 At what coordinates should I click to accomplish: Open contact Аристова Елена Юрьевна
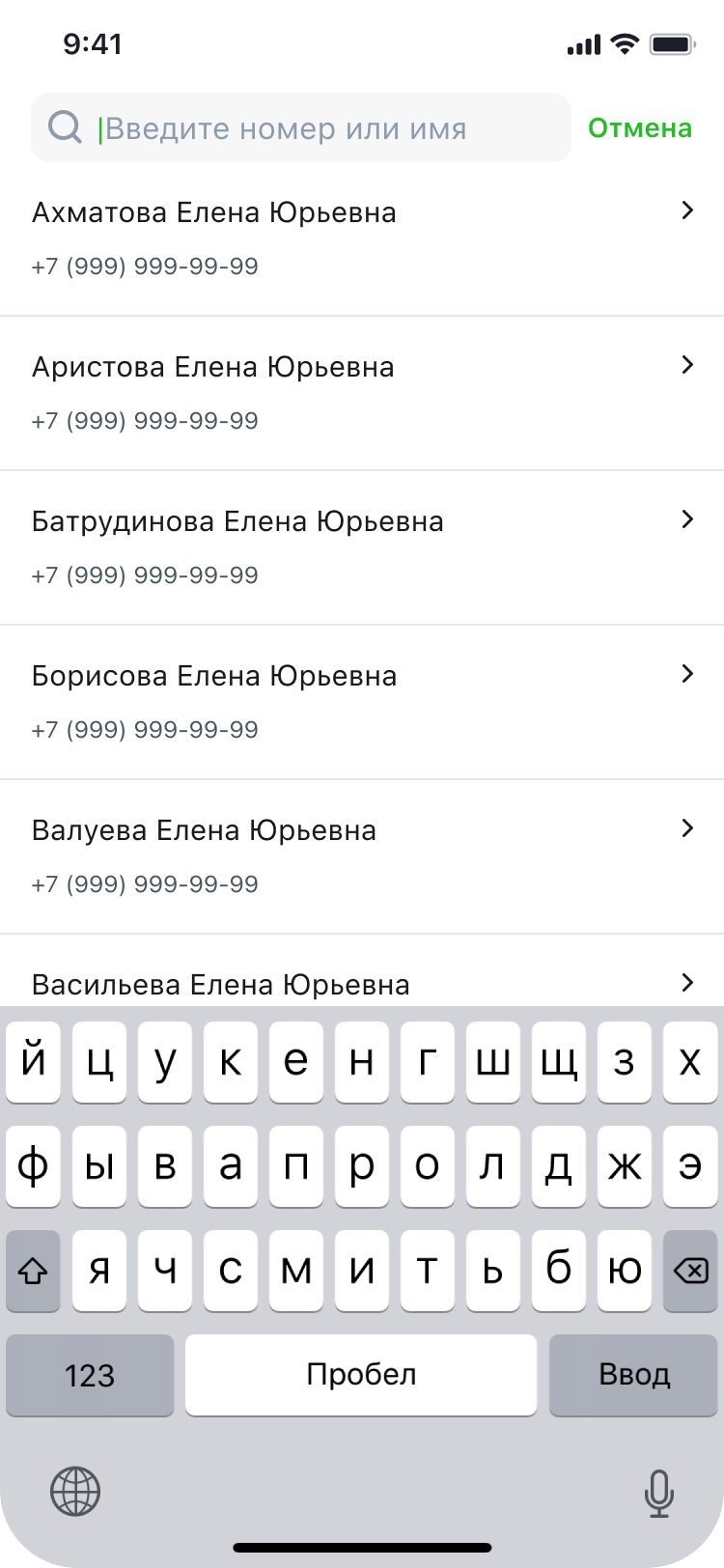coord(362,394)
